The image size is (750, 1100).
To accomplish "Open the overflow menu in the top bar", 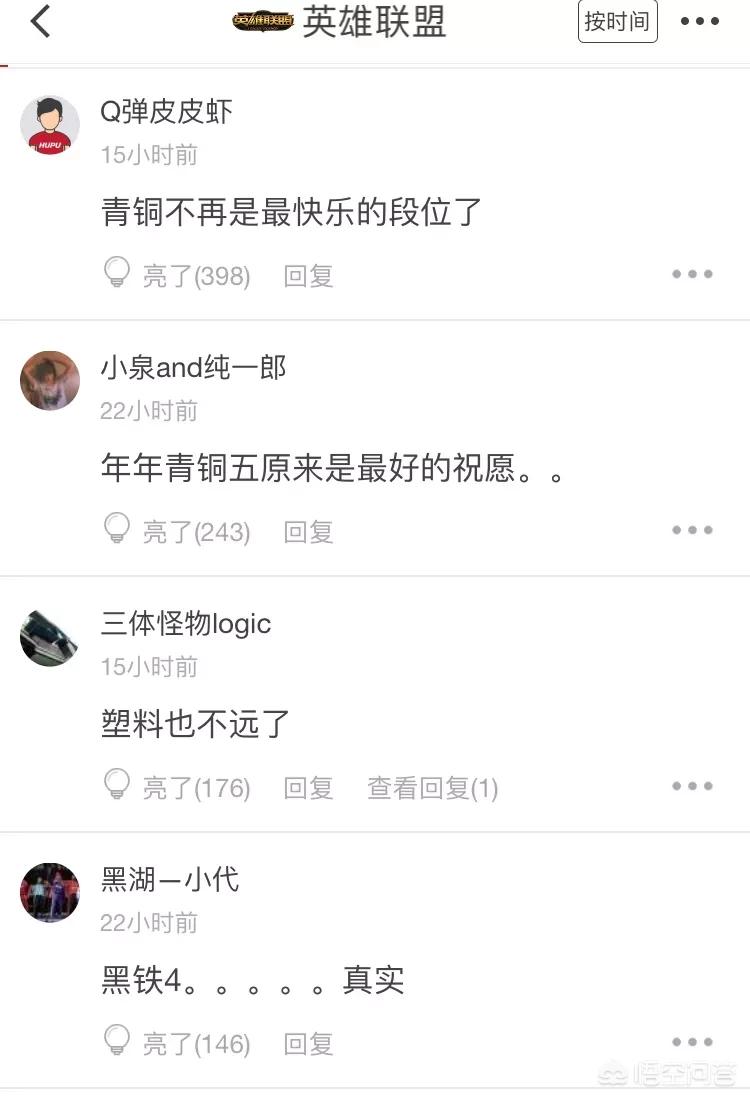I will [x=699, y=22].
